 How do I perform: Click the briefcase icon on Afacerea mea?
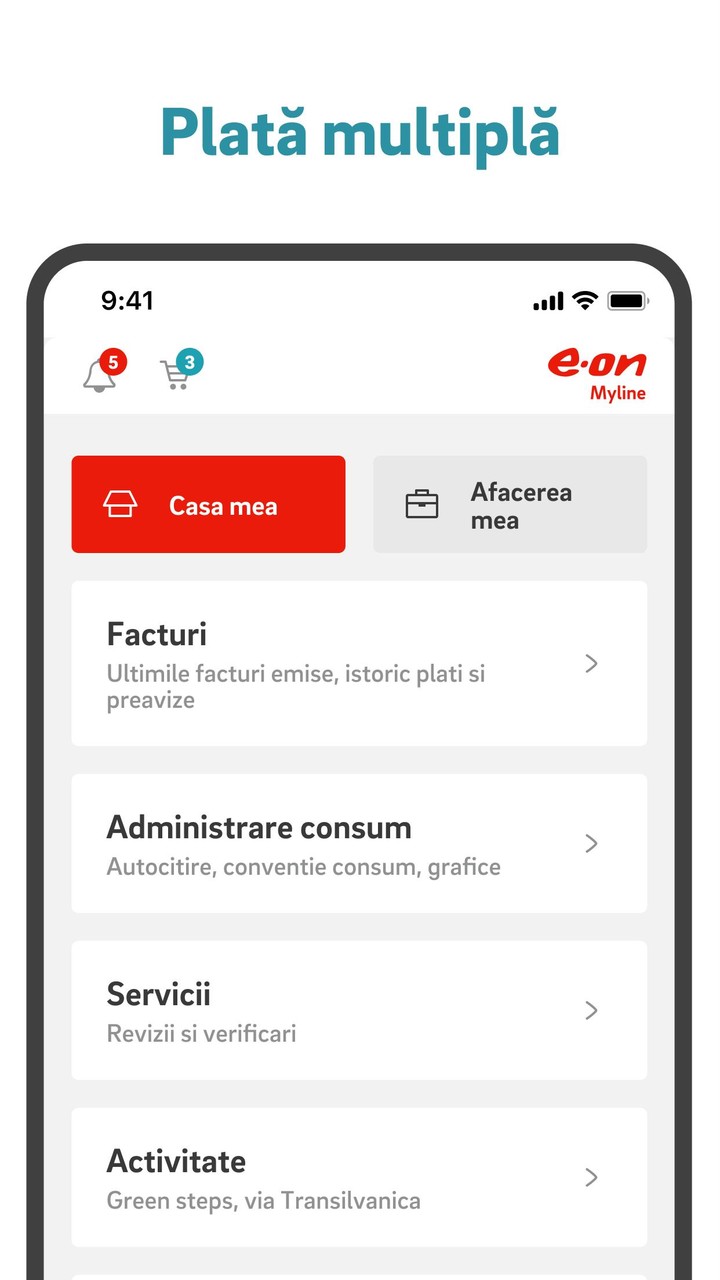click(x=423, y=504)
